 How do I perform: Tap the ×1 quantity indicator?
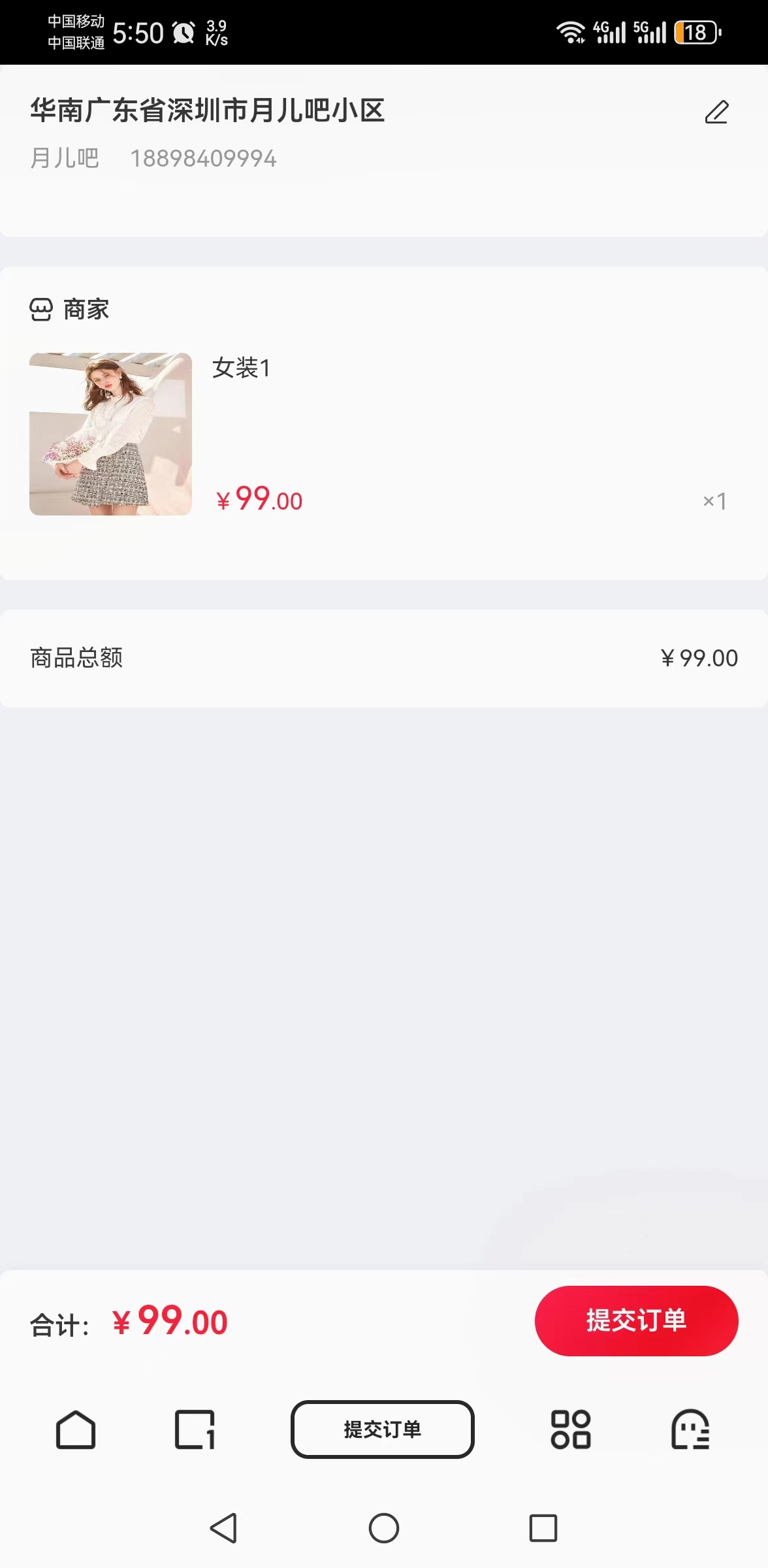[714, 500]
